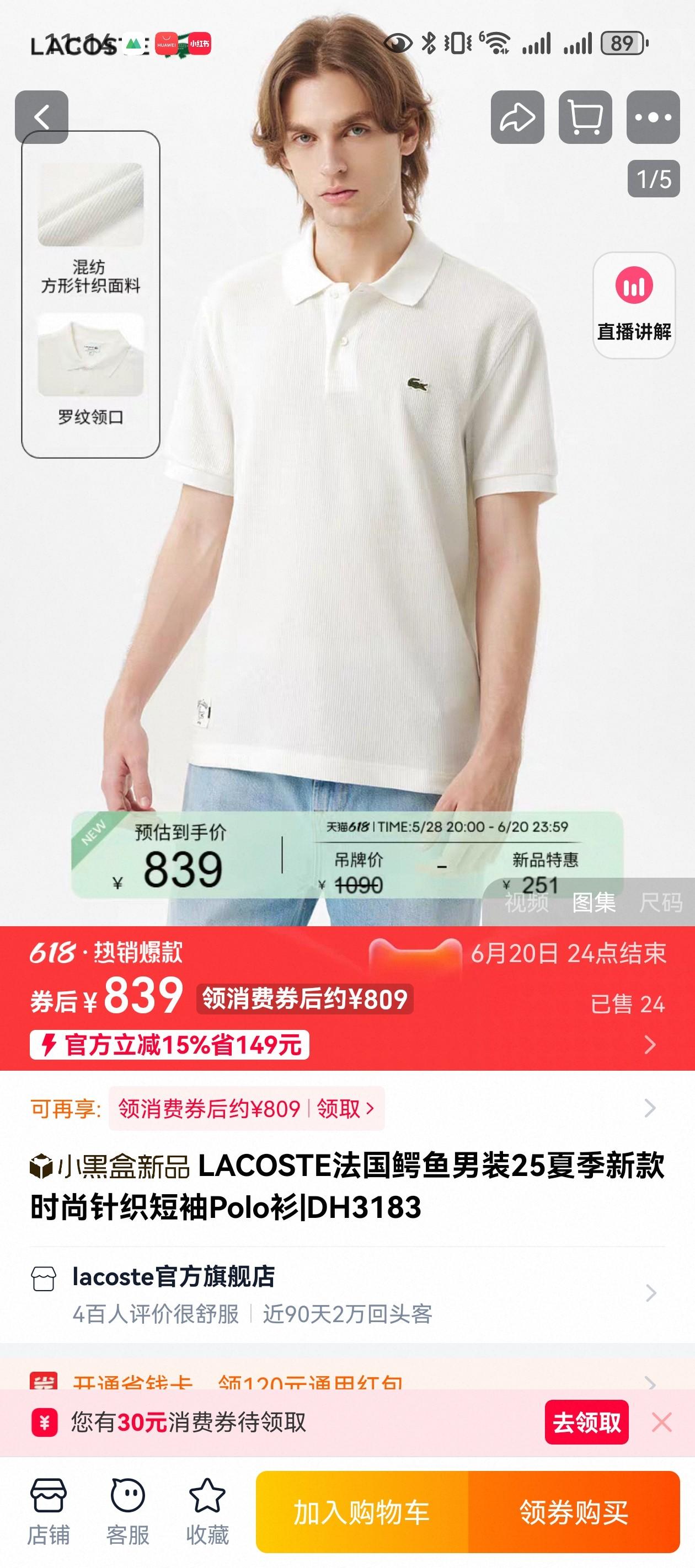Open the shopping cart
Viewport: 695px width, 1568px height.
[x=585, y=117]
